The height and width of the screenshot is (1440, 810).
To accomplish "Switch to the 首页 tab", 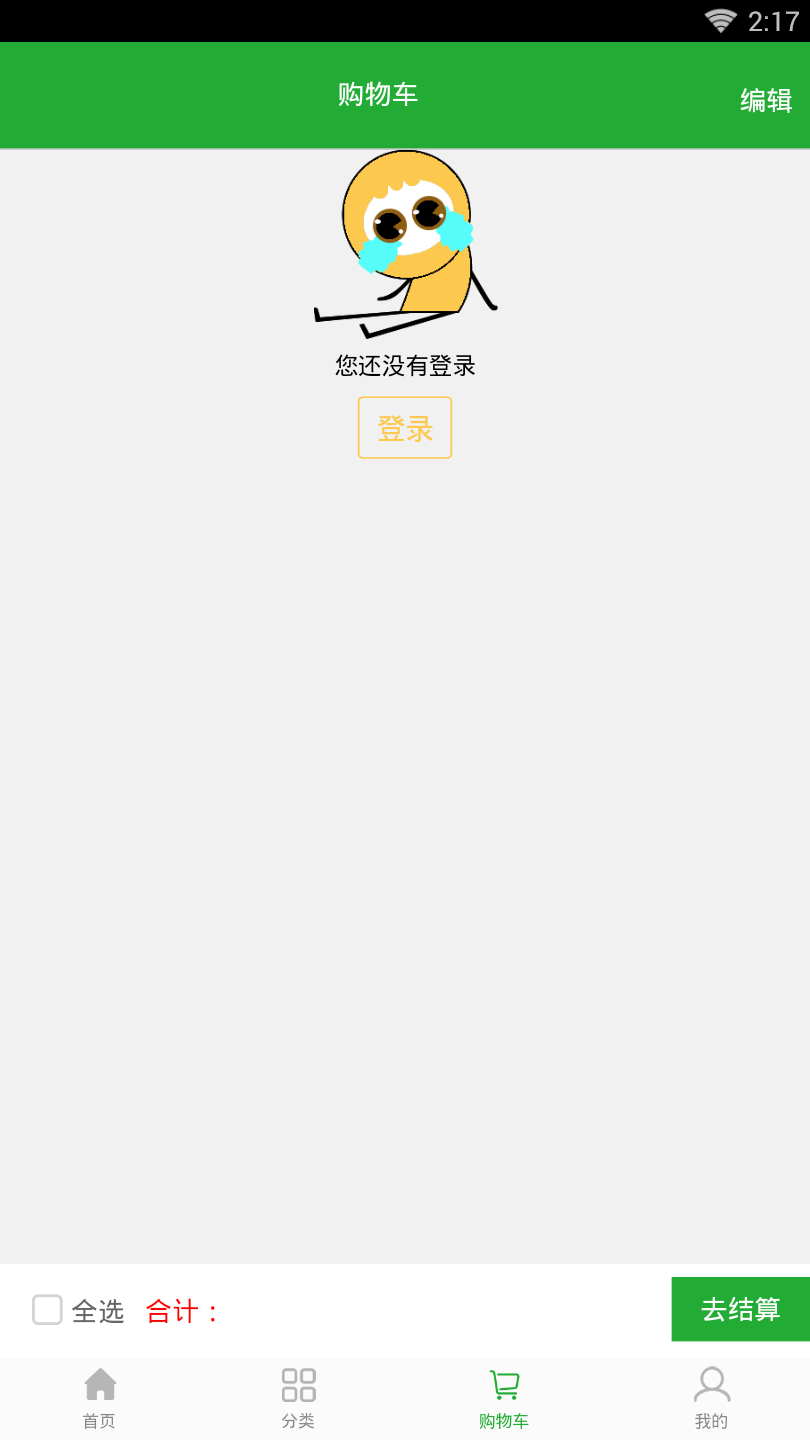I will coord(98,1398).
